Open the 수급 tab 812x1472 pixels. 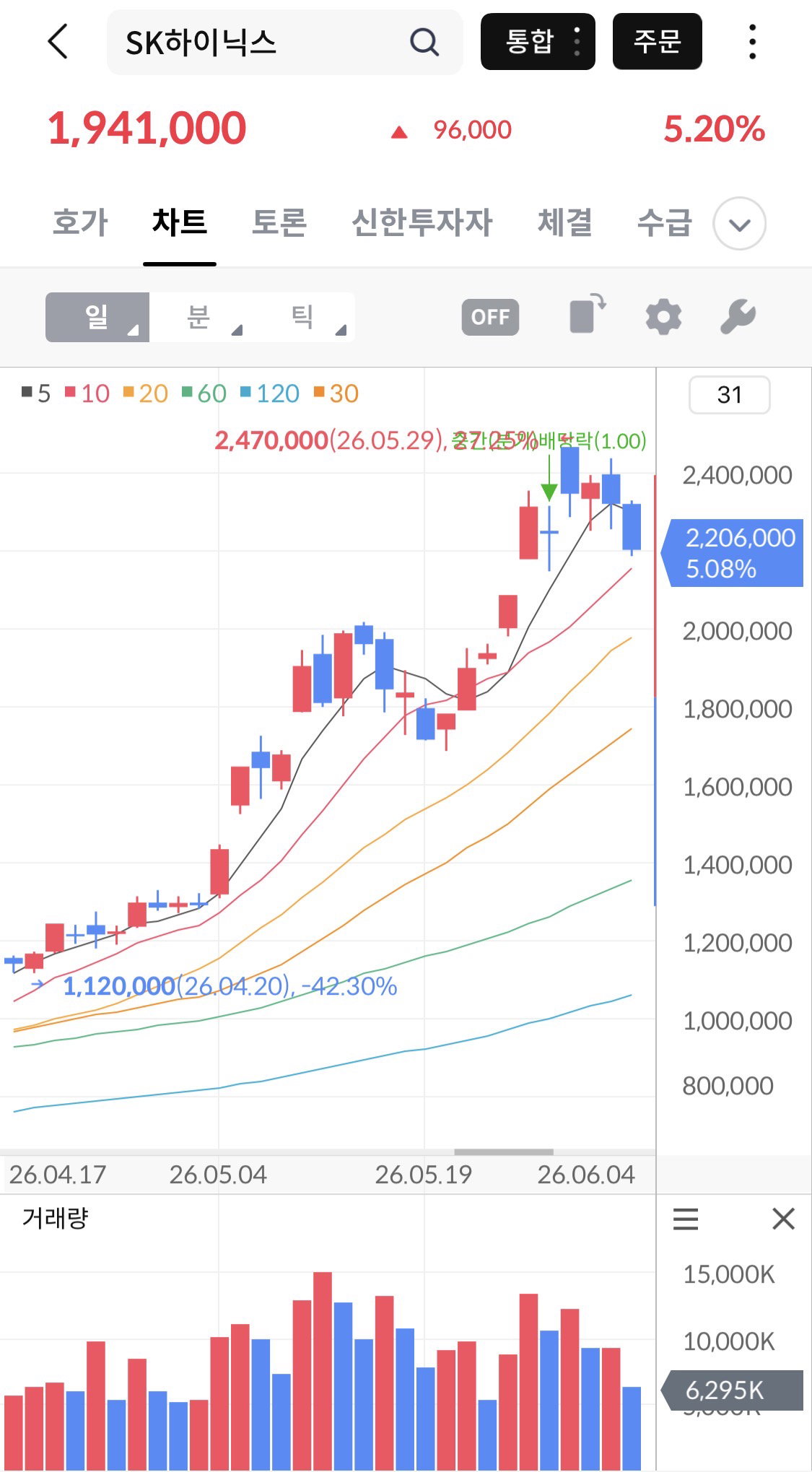pos(664,222)
